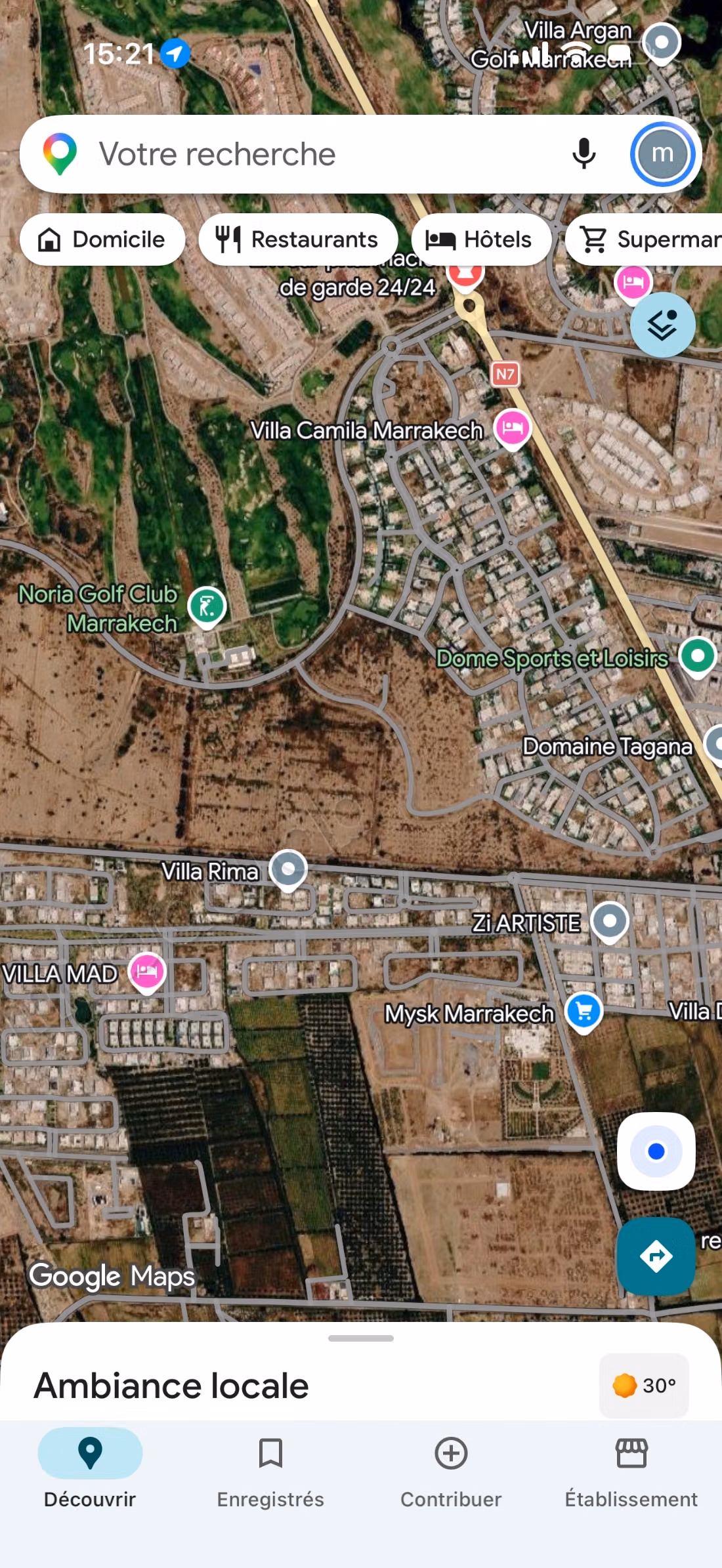This screenshot has width=722, height=1568.
Task: Show Hôtels nearby
Action: [481, 239]
